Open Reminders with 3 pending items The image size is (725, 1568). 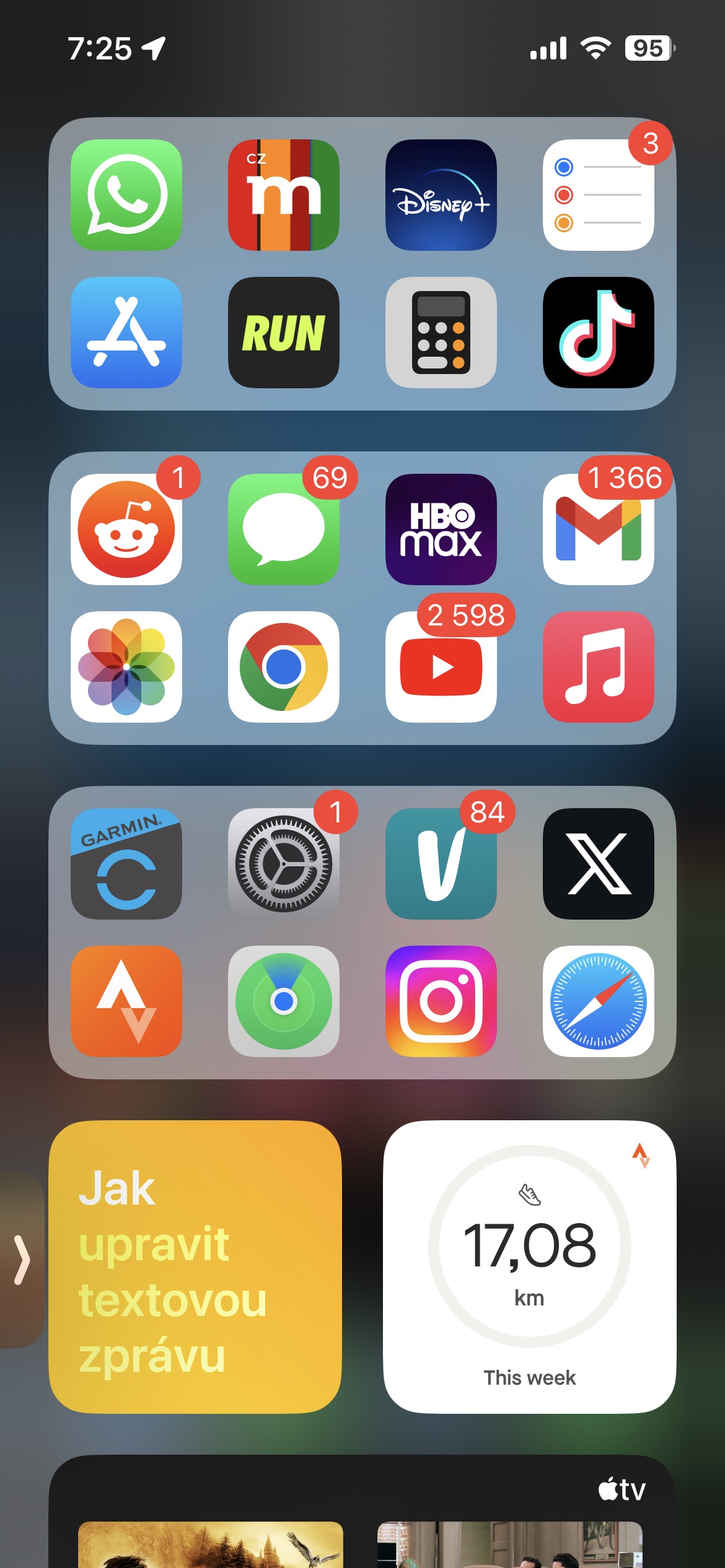(598, 195)
